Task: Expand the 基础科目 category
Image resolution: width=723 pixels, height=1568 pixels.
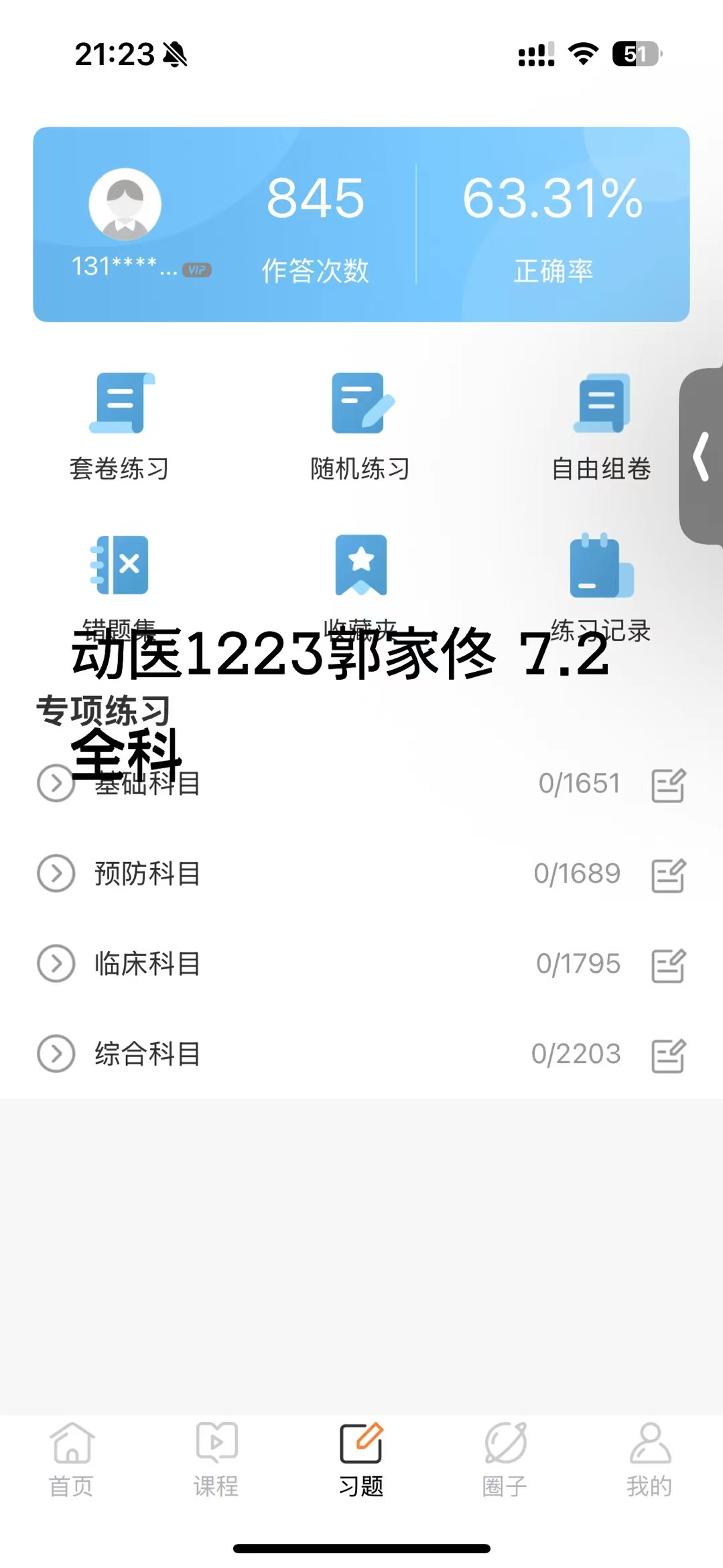Action: 56,784
